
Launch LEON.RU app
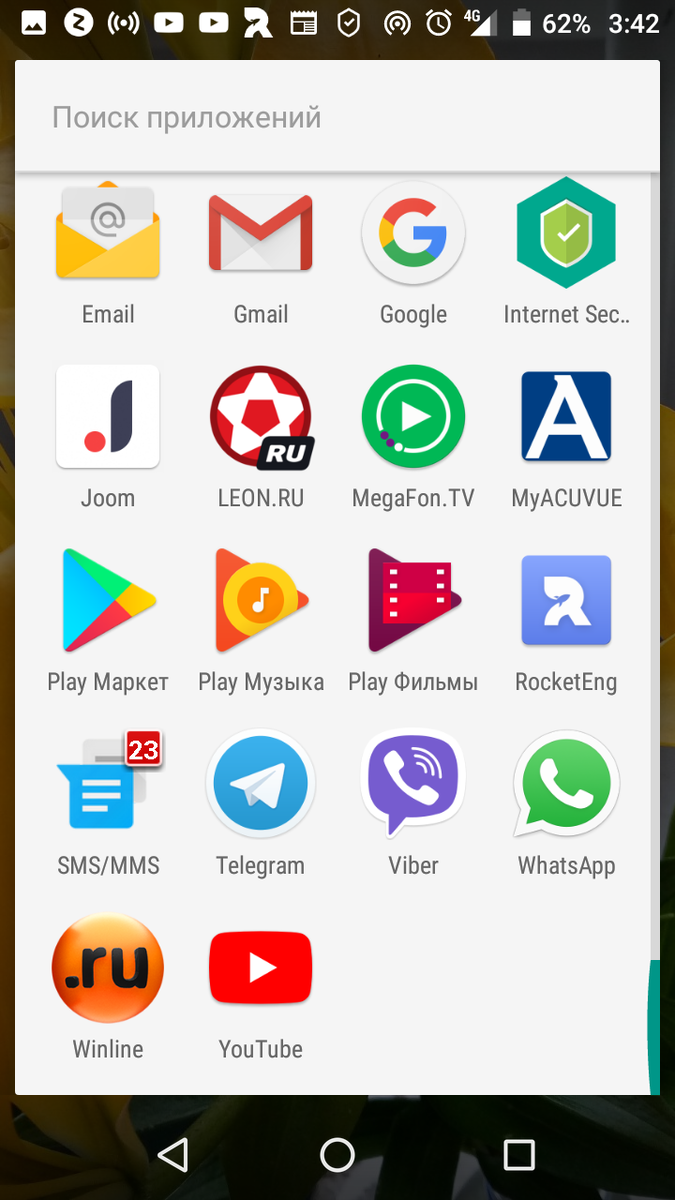tap(261, 417)
